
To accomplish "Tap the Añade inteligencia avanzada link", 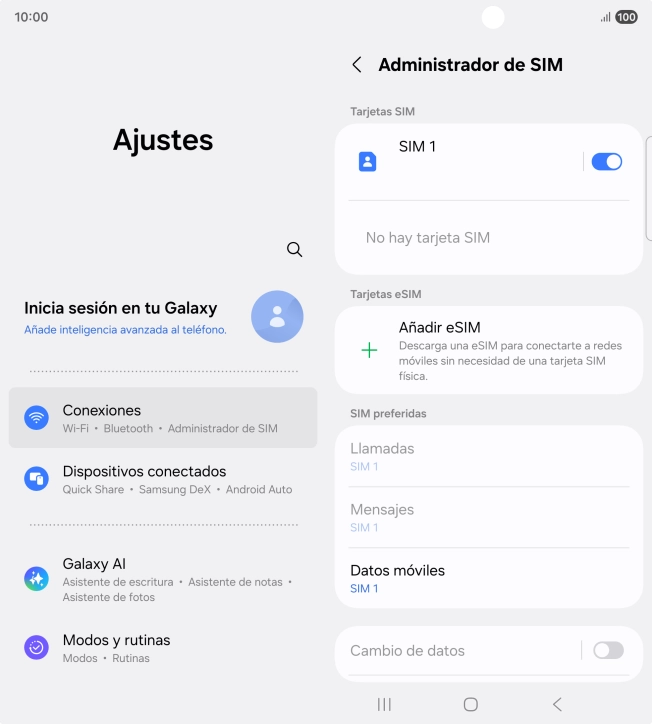I will [125, 330].
